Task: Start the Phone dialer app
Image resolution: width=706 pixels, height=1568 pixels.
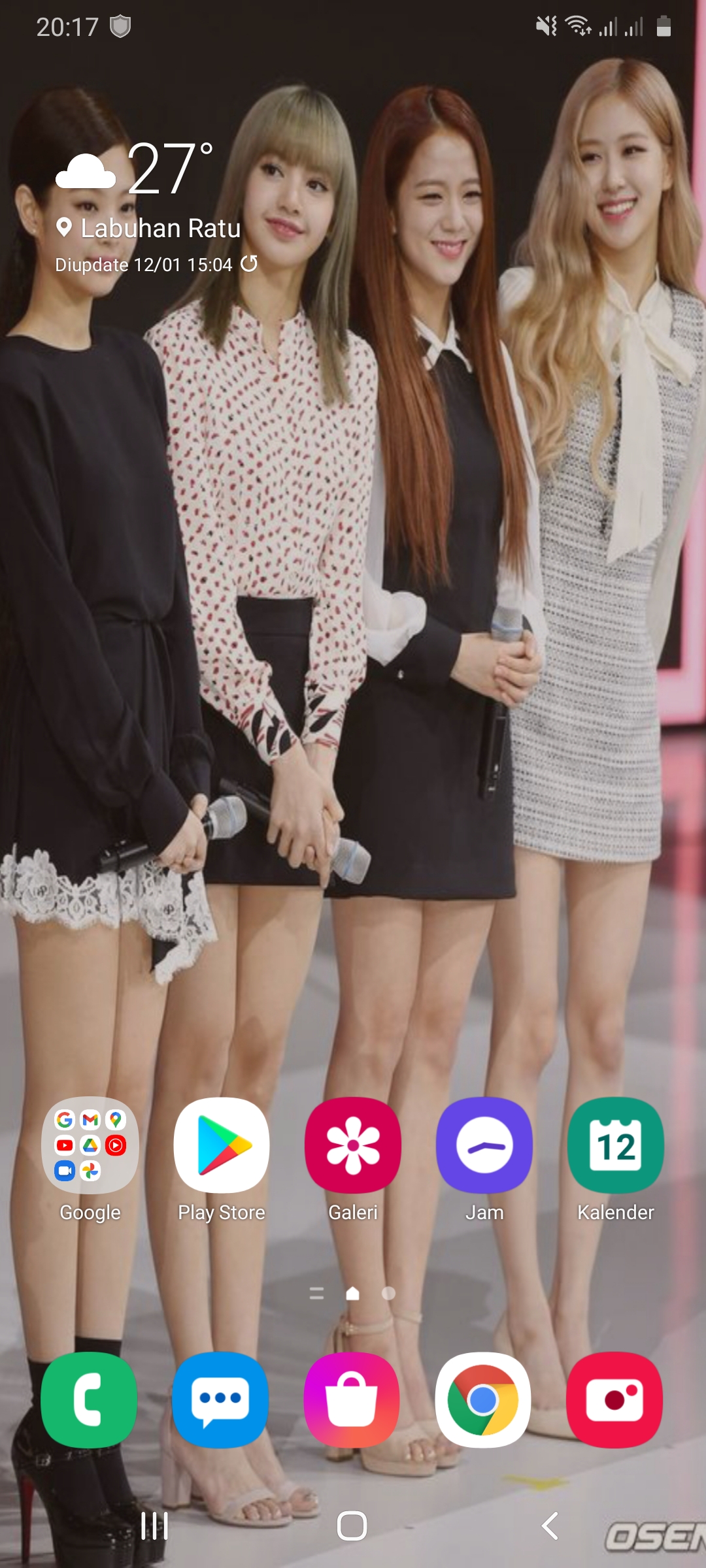Action: 90,1399
